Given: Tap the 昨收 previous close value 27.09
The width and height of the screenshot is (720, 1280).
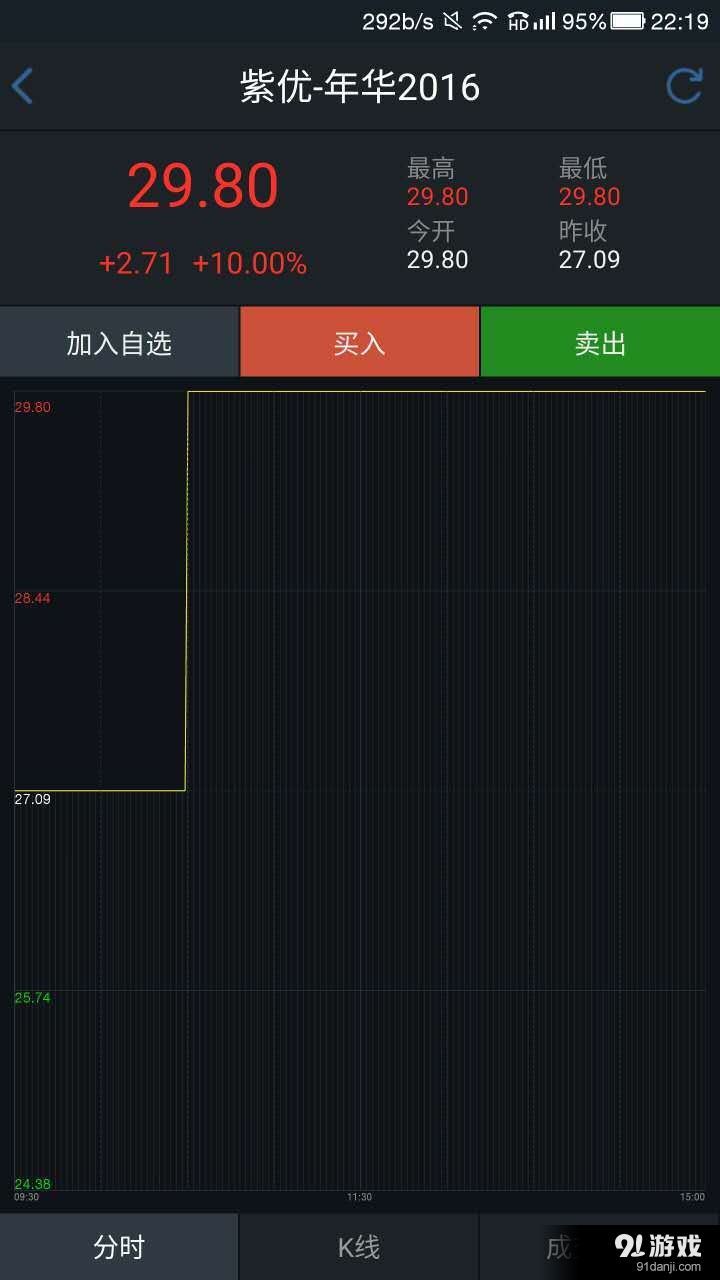Looking at the screenshot, I should (x=588, y=259).
